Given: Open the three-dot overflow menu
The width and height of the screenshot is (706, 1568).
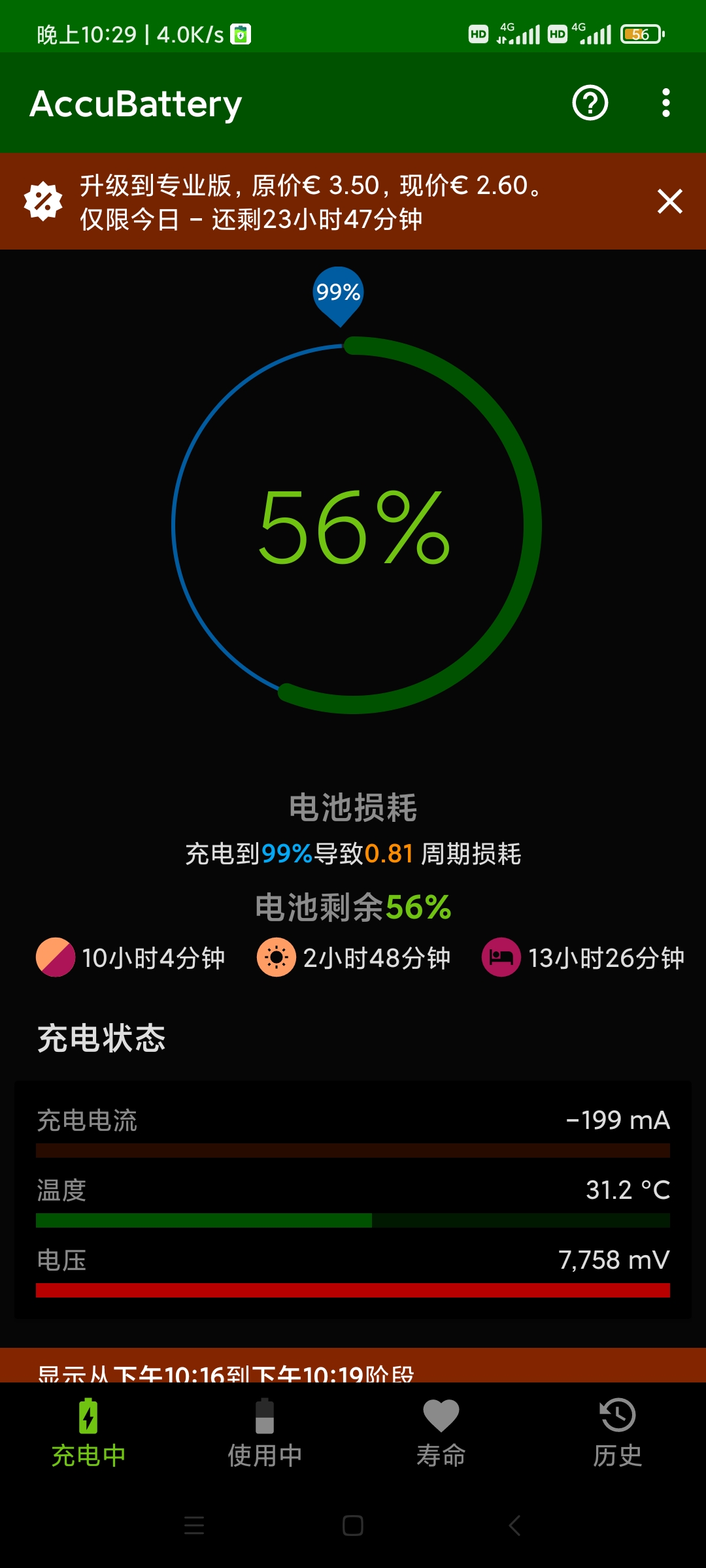Looking at the screenshot, I should [x=665, y=103].
